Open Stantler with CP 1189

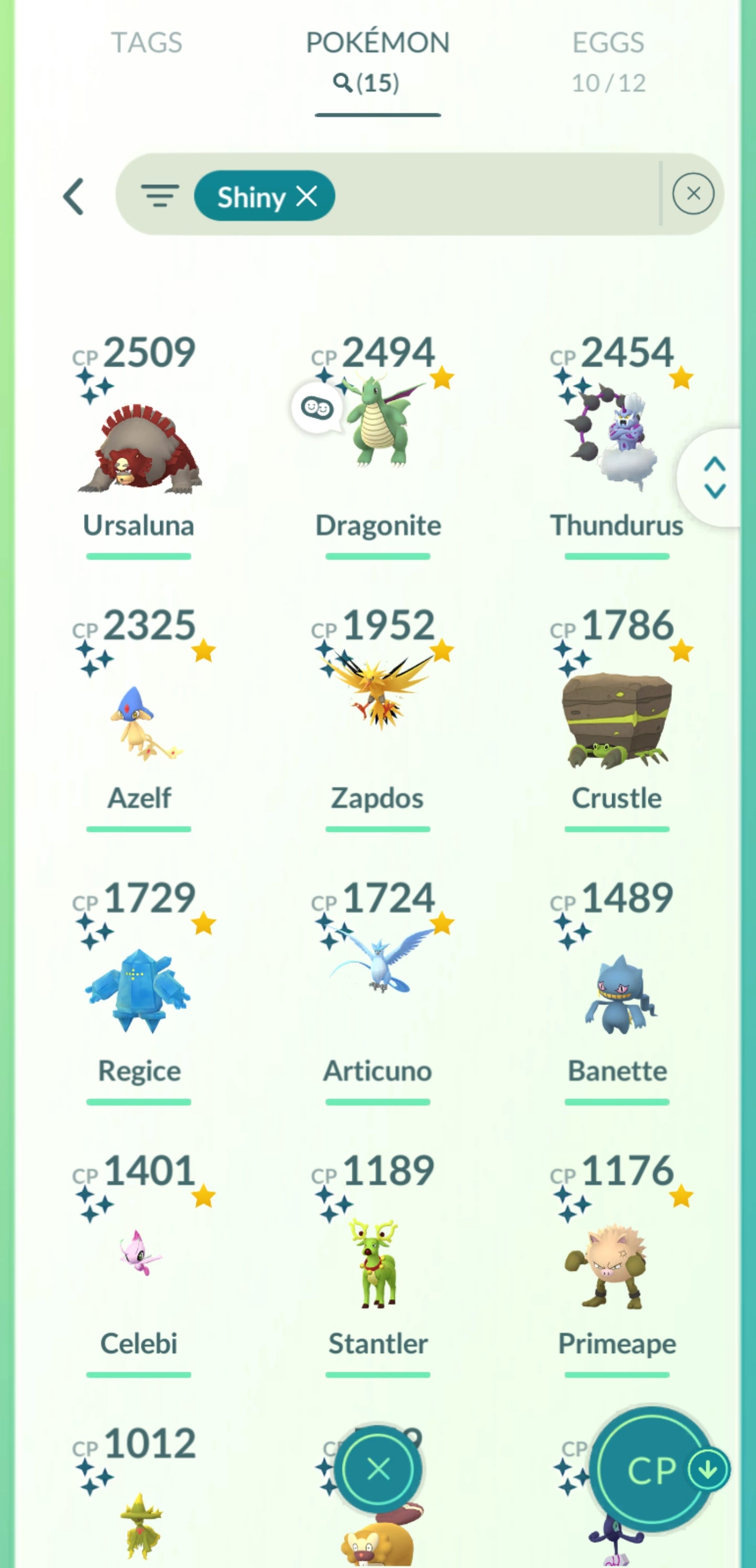tap(377, 1263)
